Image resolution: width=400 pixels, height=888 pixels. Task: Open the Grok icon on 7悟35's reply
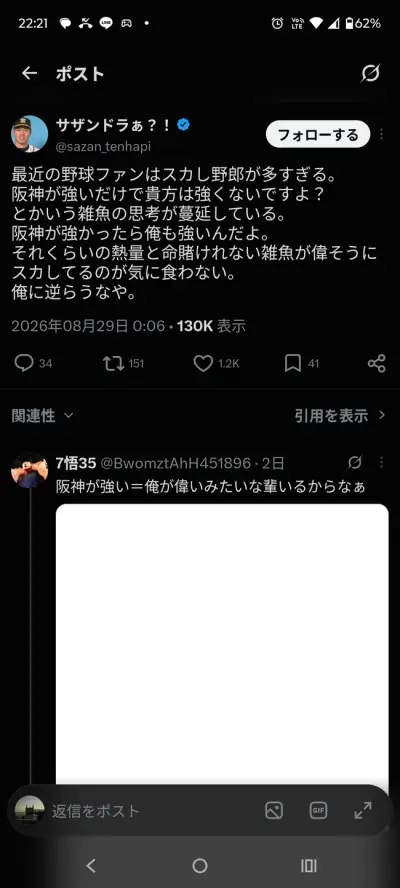click(x=355, y=463)
